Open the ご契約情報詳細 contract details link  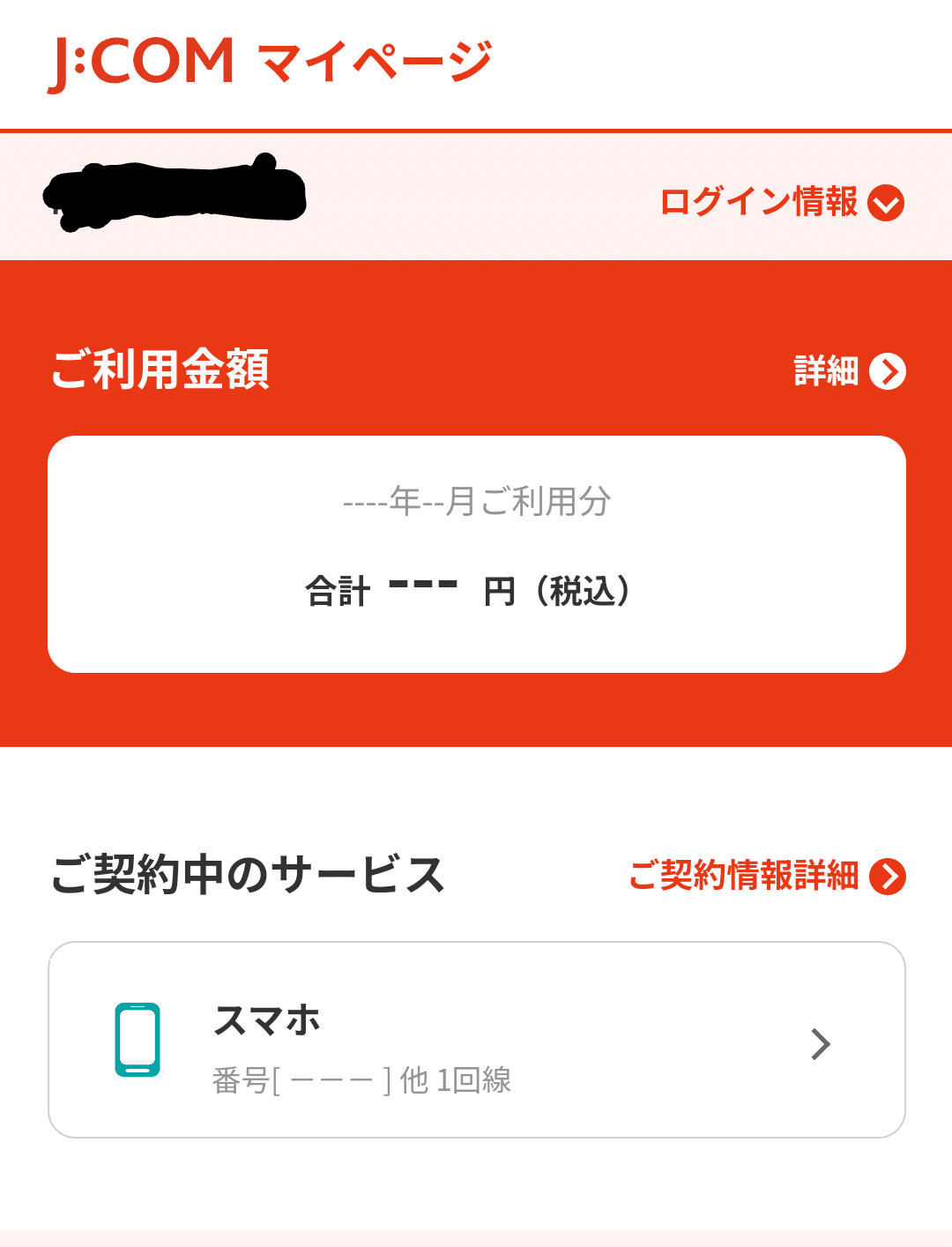point(745,877)
